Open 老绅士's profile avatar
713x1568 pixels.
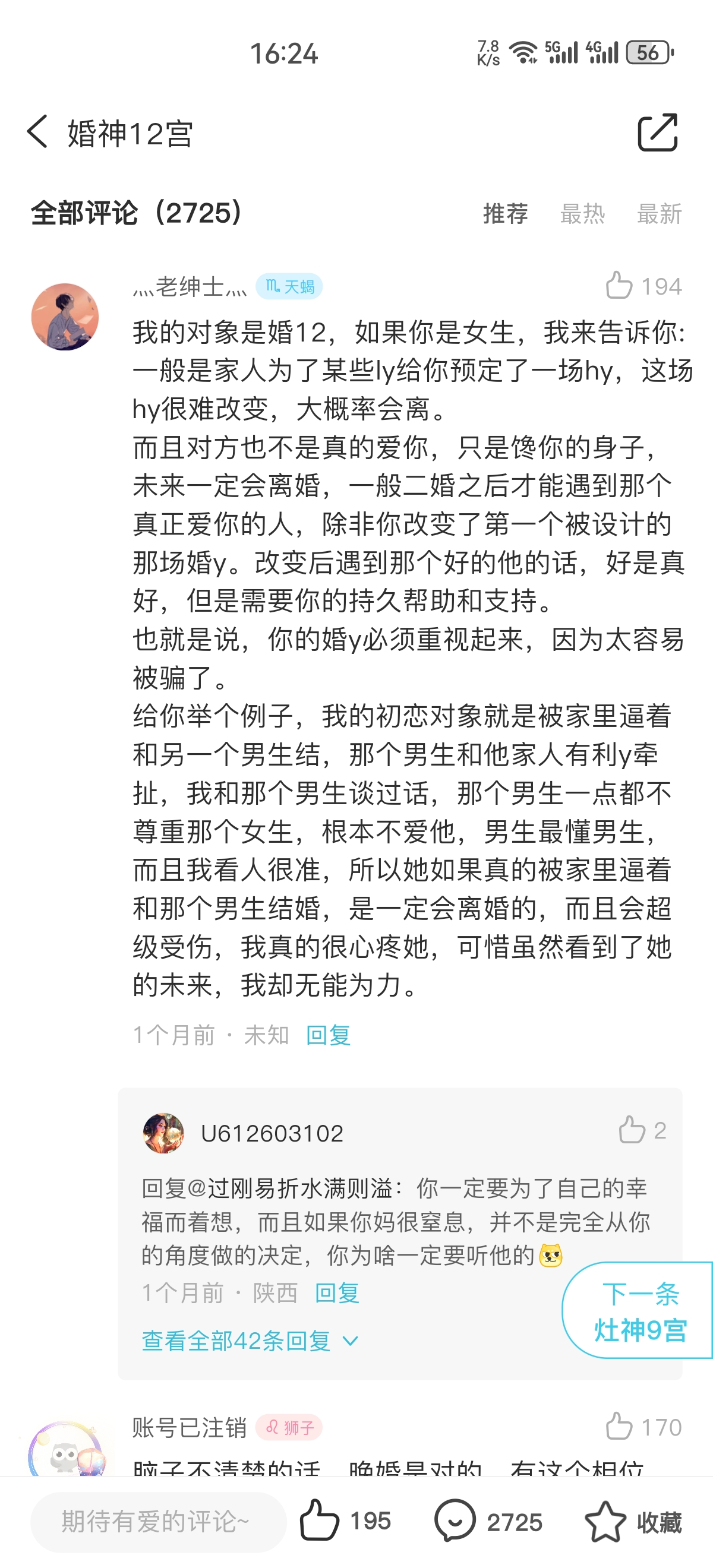(x=65, y=317)
